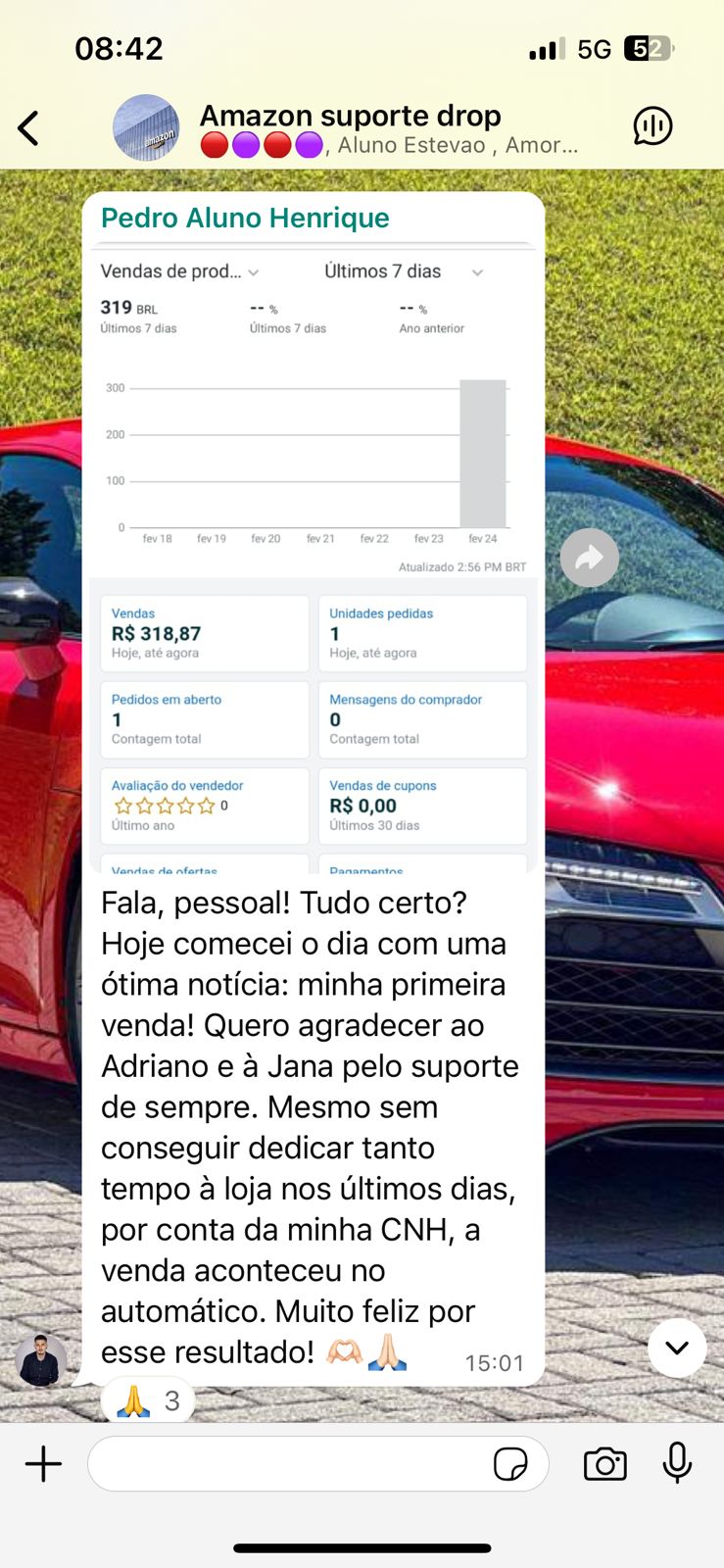View the praying hands reactions
Image resolution: width=724 pixels, height=1568 pixels.
148,1401
